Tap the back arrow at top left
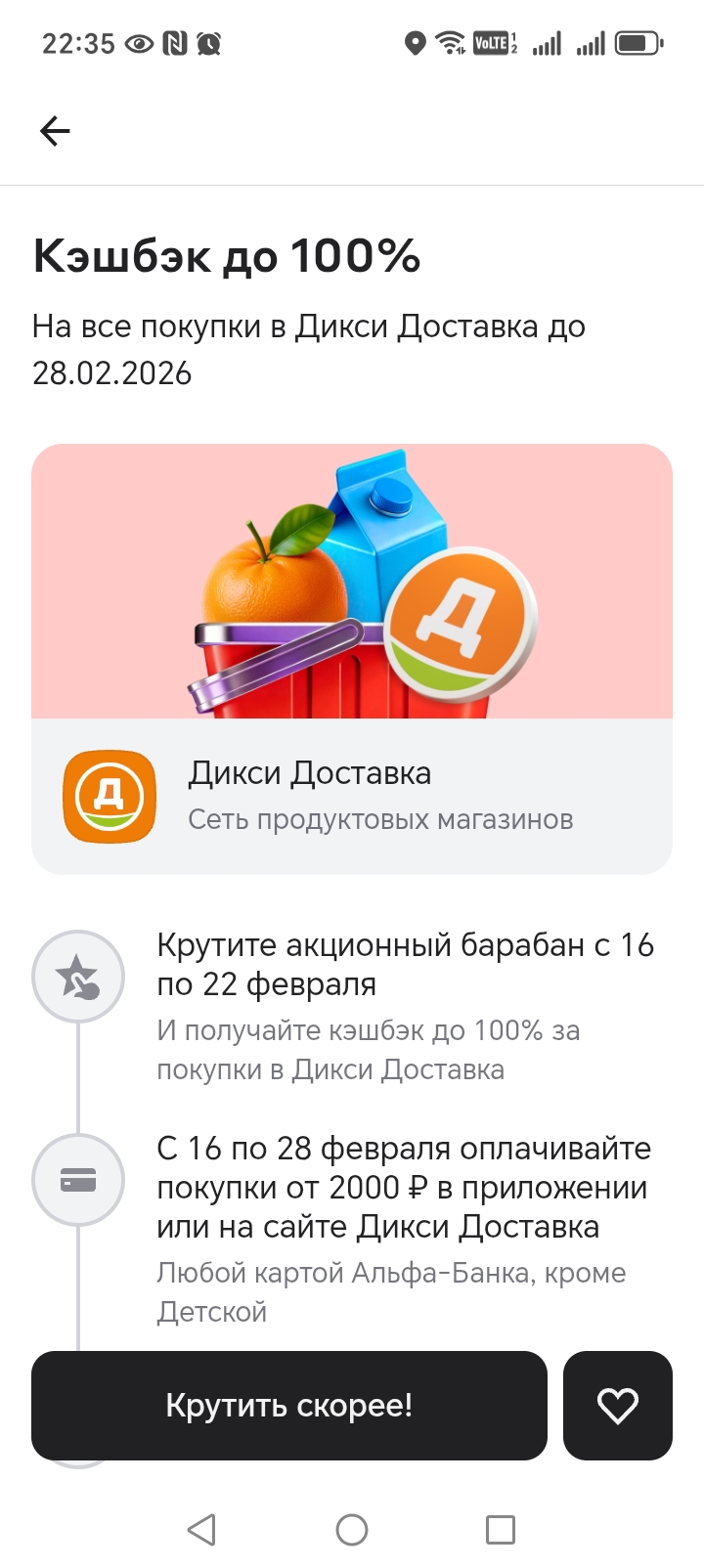The width and height of the screenshot is (704, 1568). point(55,130)
